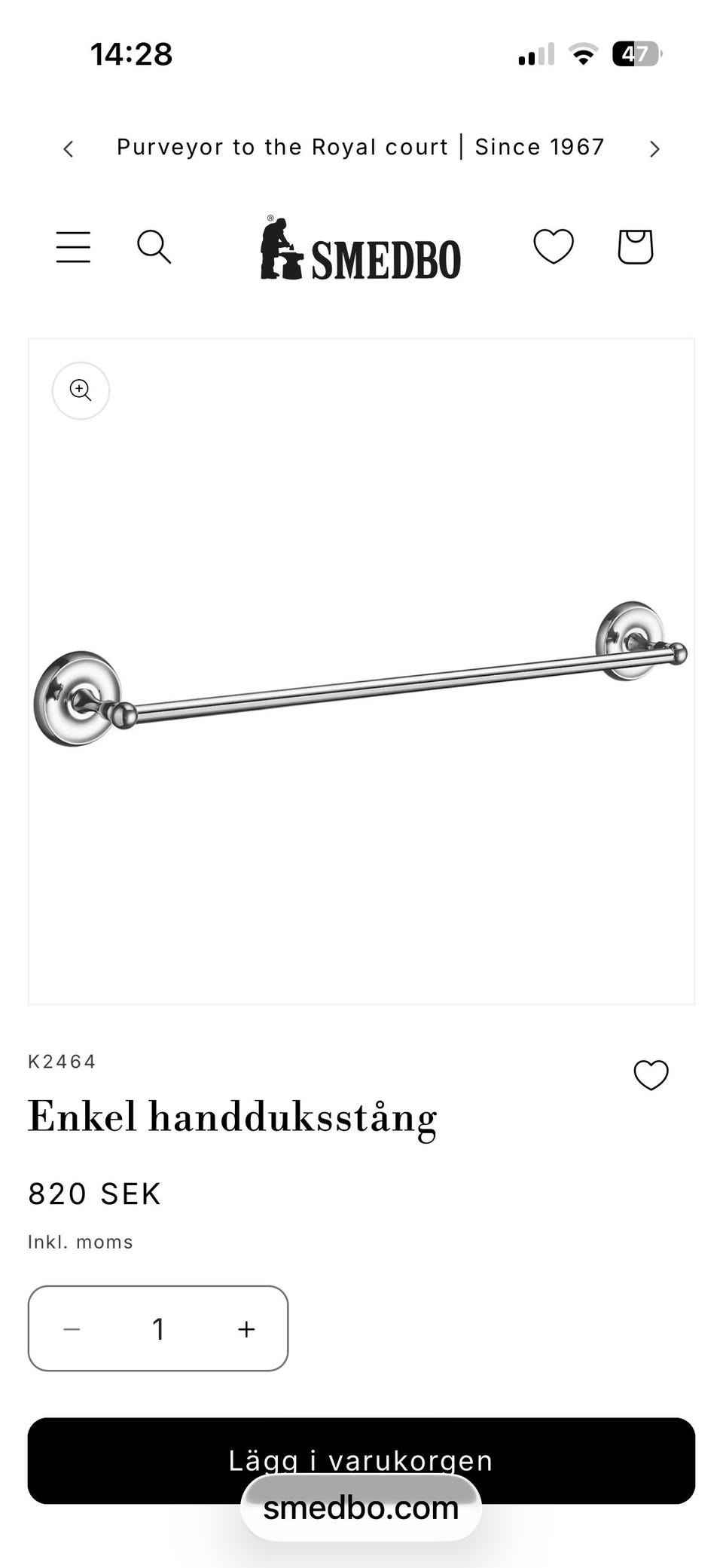Go to previous announcement with left chevron

pos(68,148)
